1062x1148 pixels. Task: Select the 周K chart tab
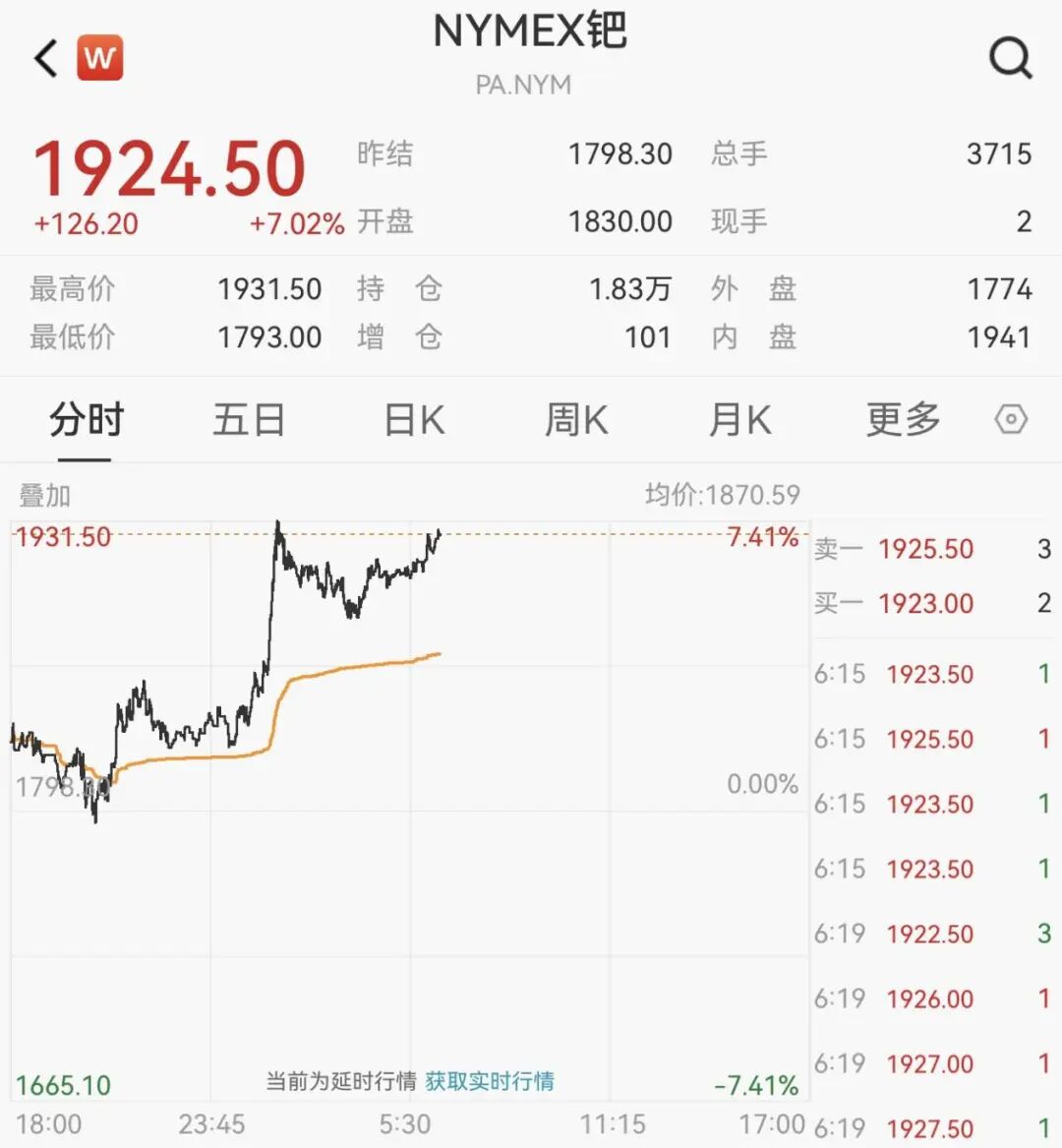pyautogui.click(x=576, y=420)
